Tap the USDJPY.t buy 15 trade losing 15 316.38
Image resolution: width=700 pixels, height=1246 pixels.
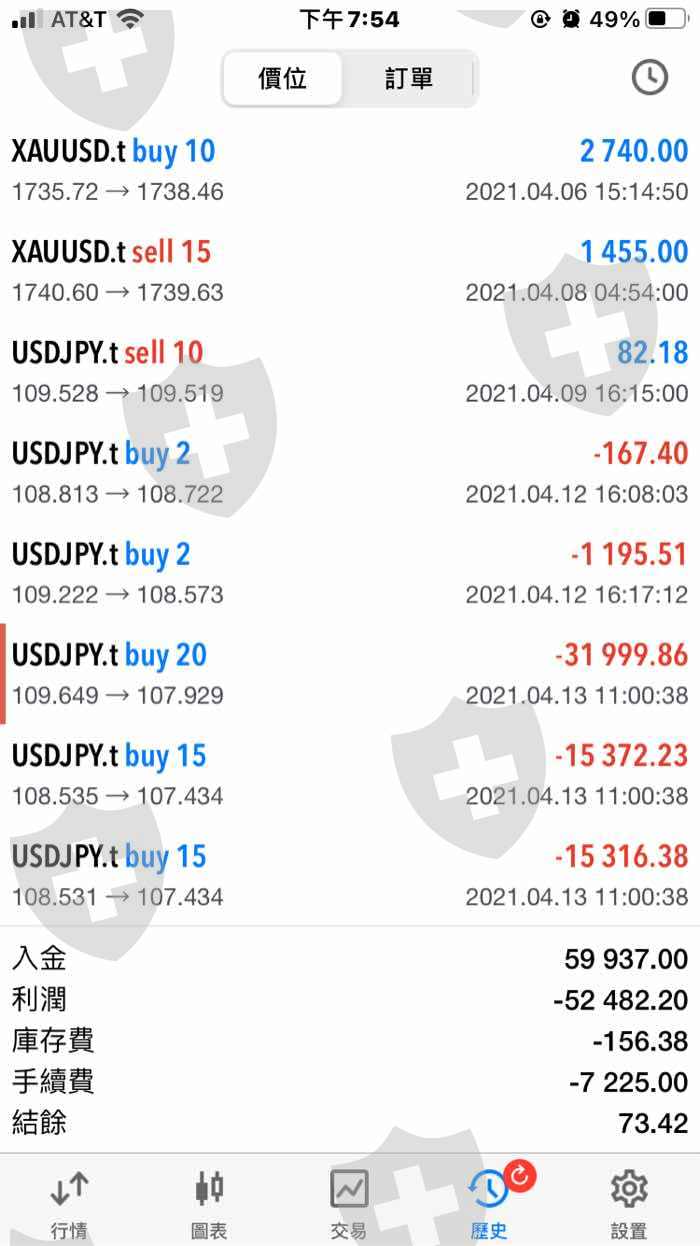pos(350,876)
